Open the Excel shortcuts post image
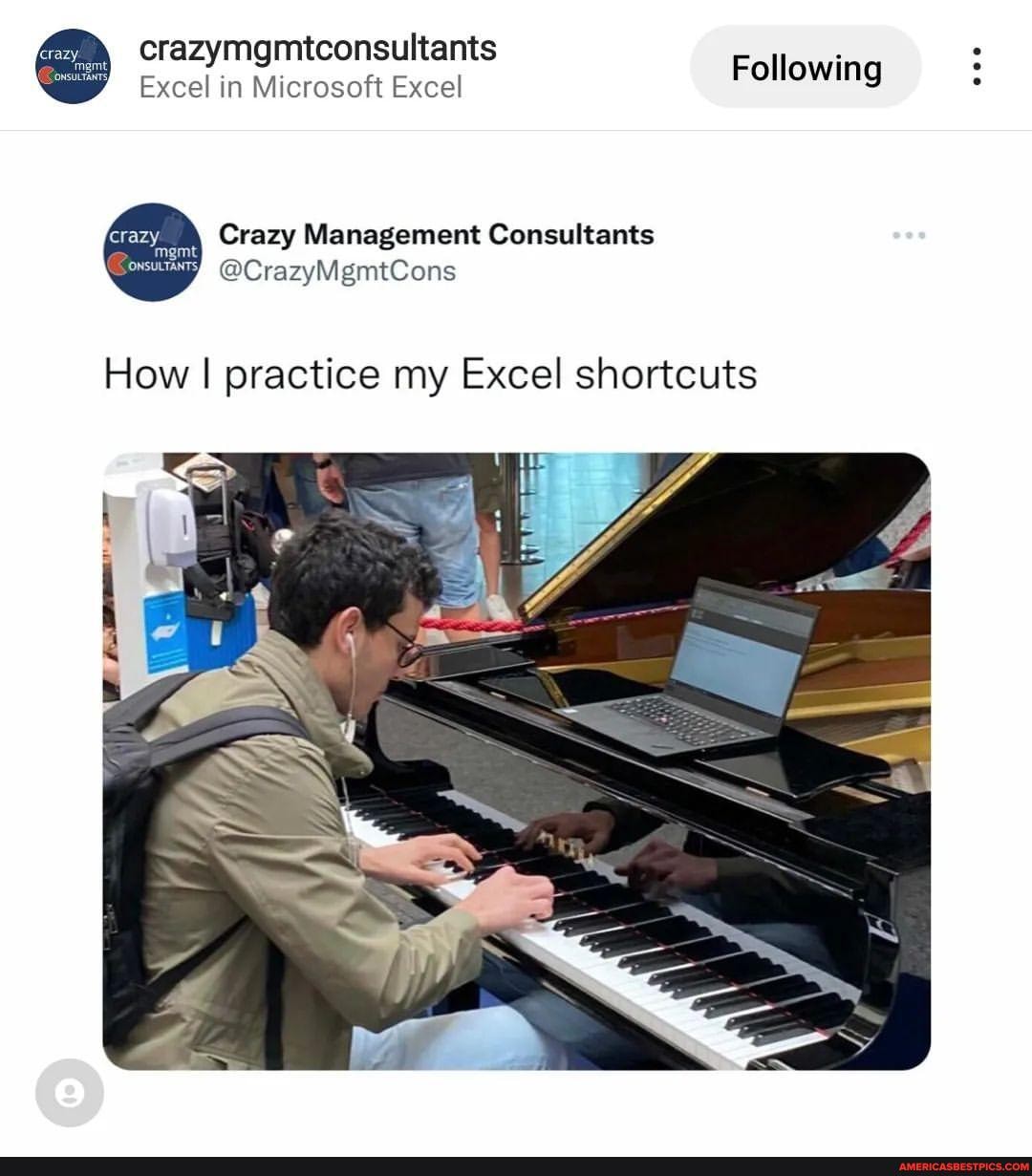This screenshot has width=1032, height=1176. coord(516,760)
